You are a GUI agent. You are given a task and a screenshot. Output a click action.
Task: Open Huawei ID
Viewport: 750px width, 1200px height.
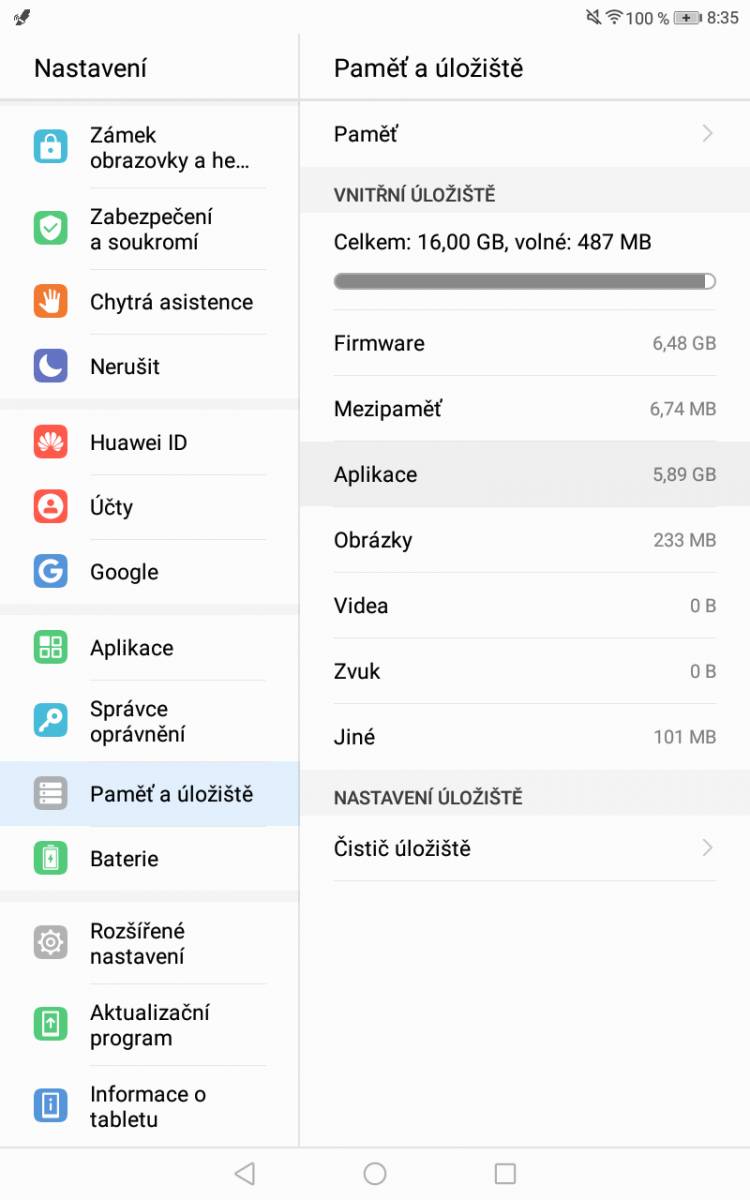coord(149,442)
